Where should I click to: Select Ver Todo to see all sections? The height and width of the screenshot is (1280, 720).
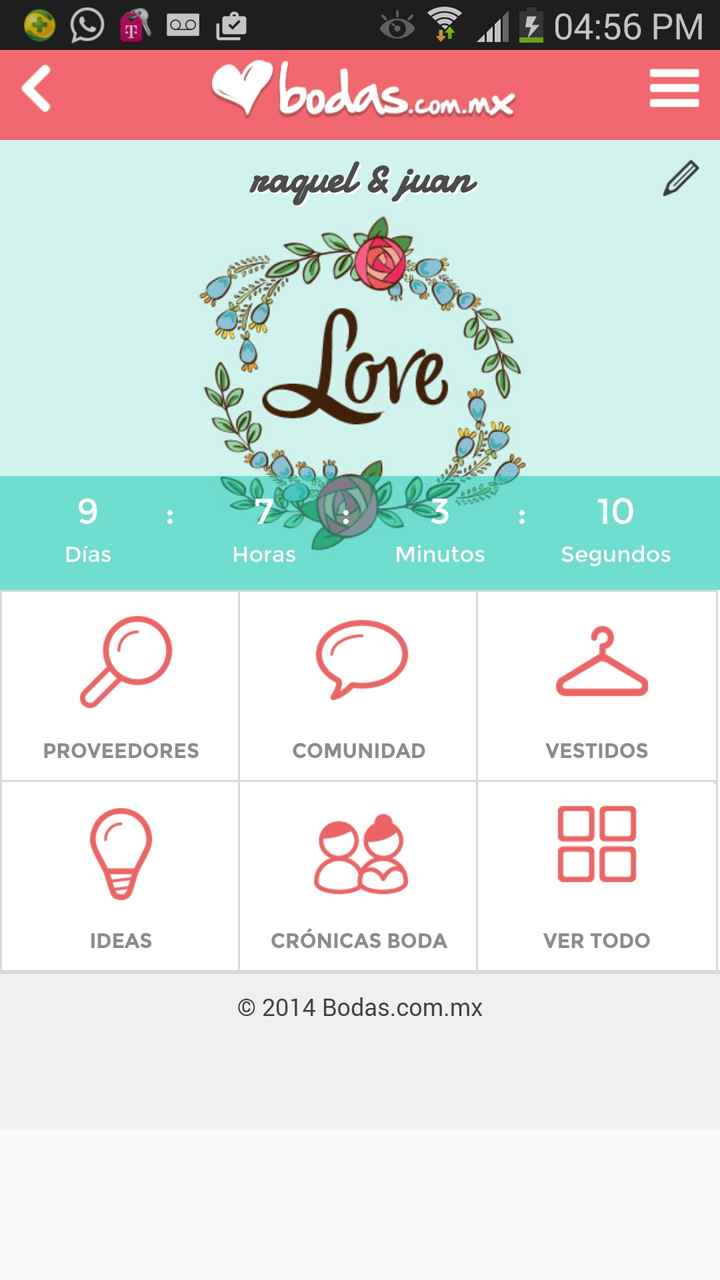597,876
